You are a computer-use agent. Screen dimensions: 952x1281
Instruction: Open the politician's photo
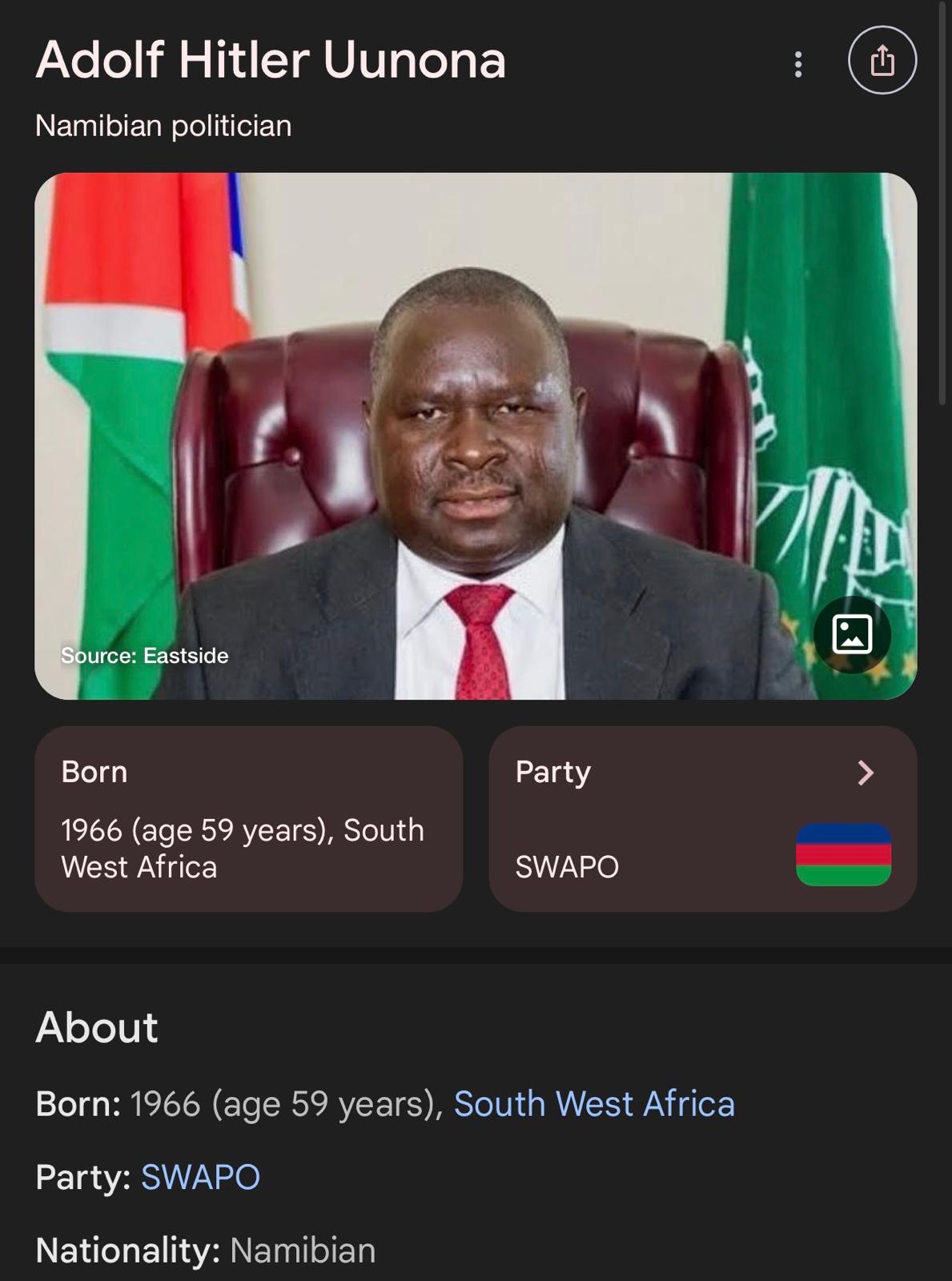tap(475, 436)
